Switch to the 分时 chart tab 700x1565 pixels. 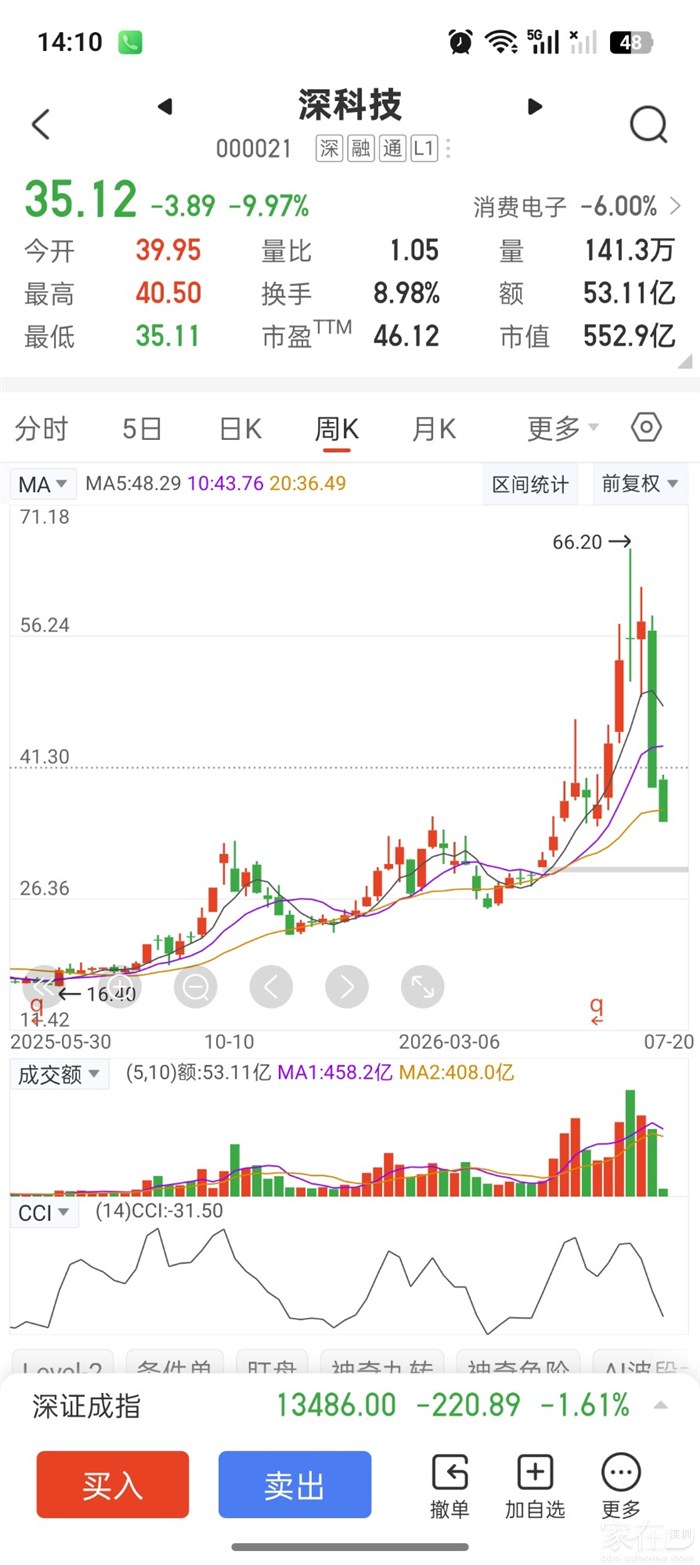tap(42, 429)
